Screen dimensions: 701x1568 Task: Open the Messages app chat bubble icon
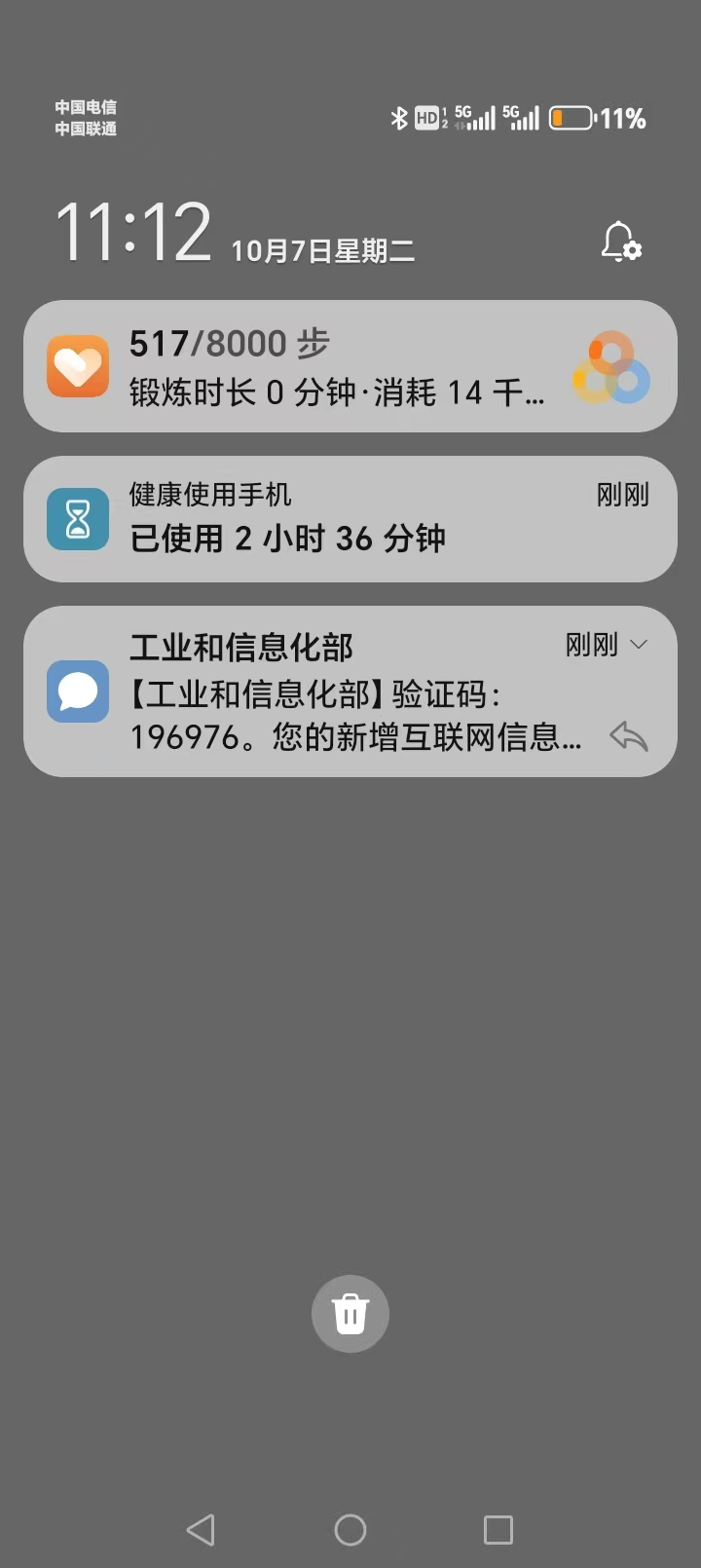(78, 691)
